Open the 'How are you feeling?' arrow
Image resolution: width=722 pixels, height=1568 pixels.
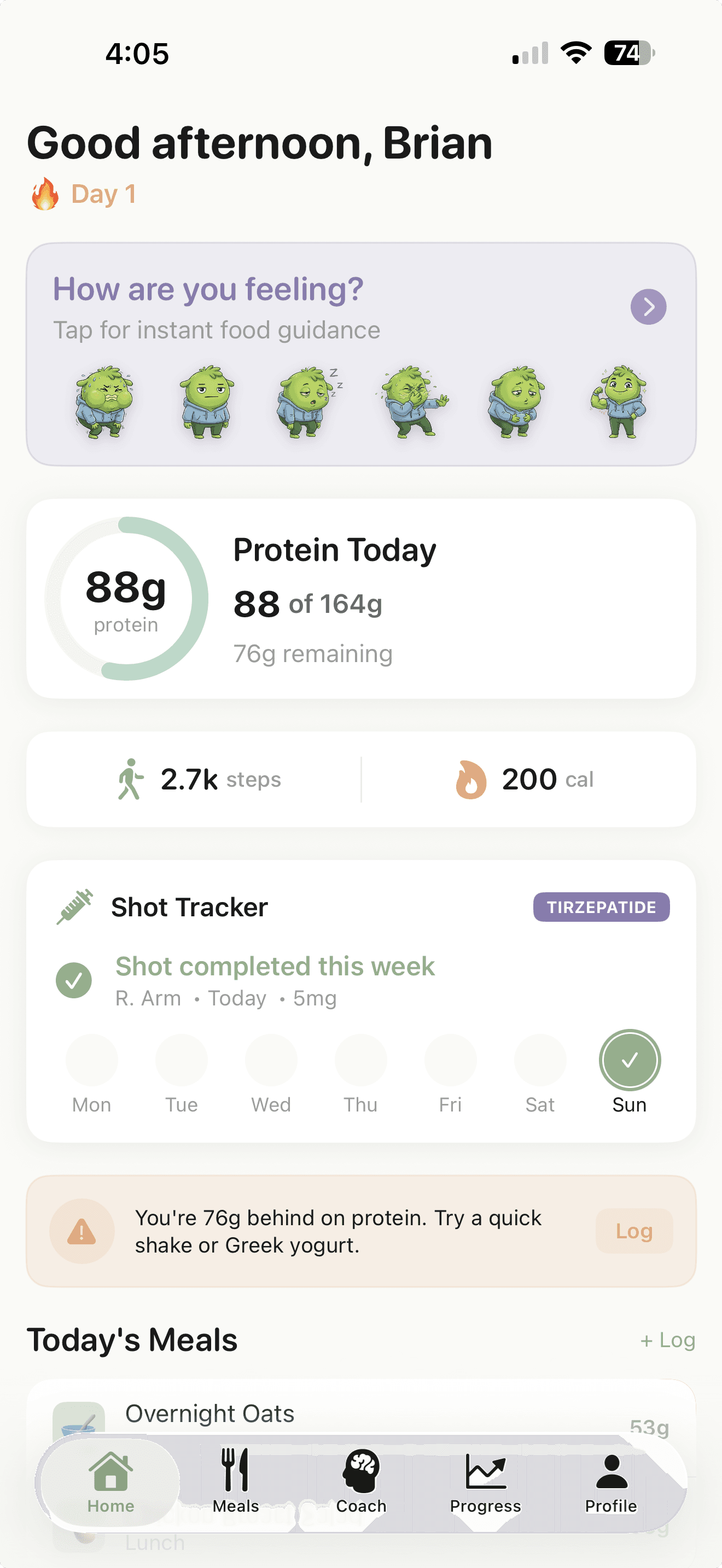(648, 306)
